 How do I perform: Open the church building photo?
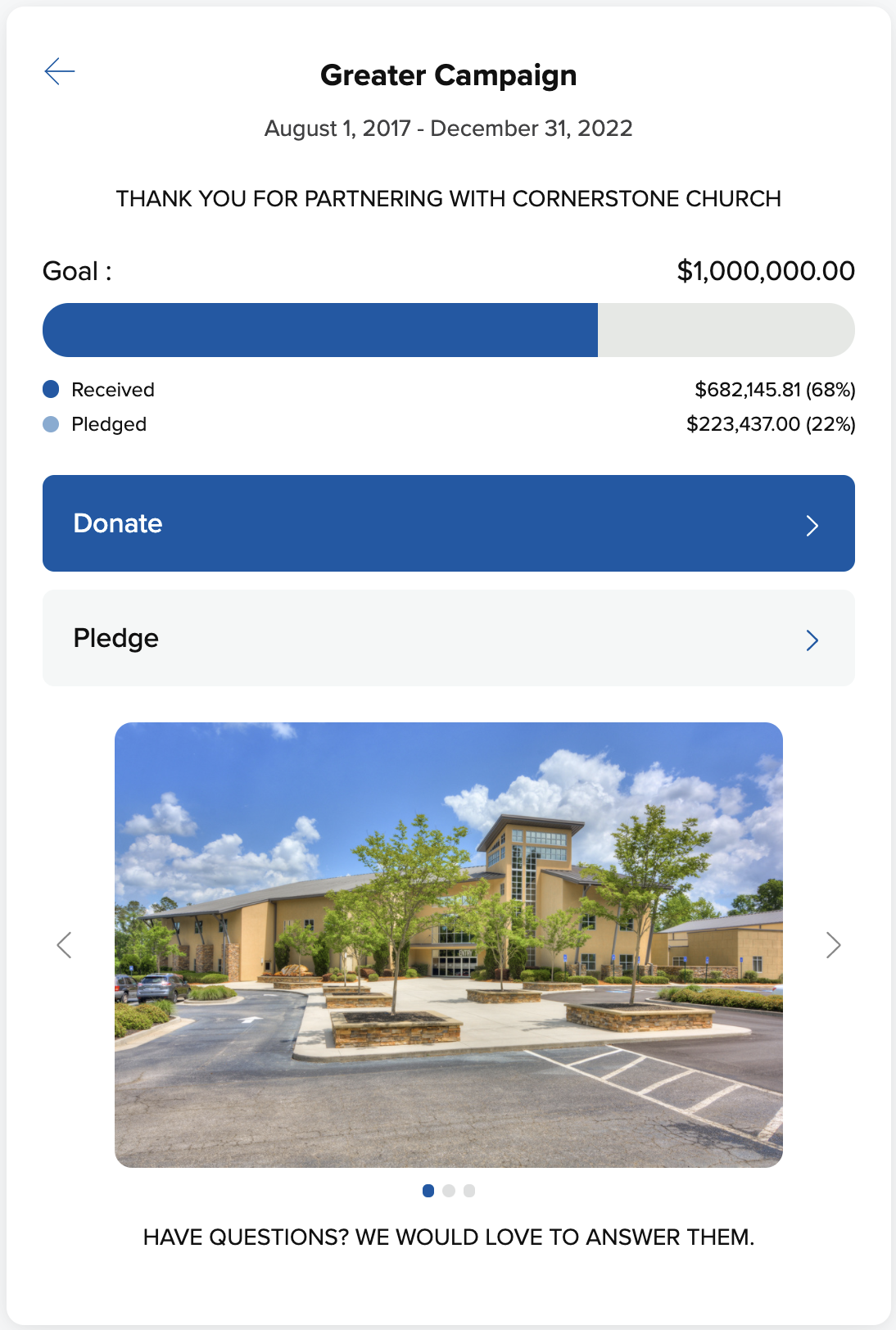click(x=448, y=944)
